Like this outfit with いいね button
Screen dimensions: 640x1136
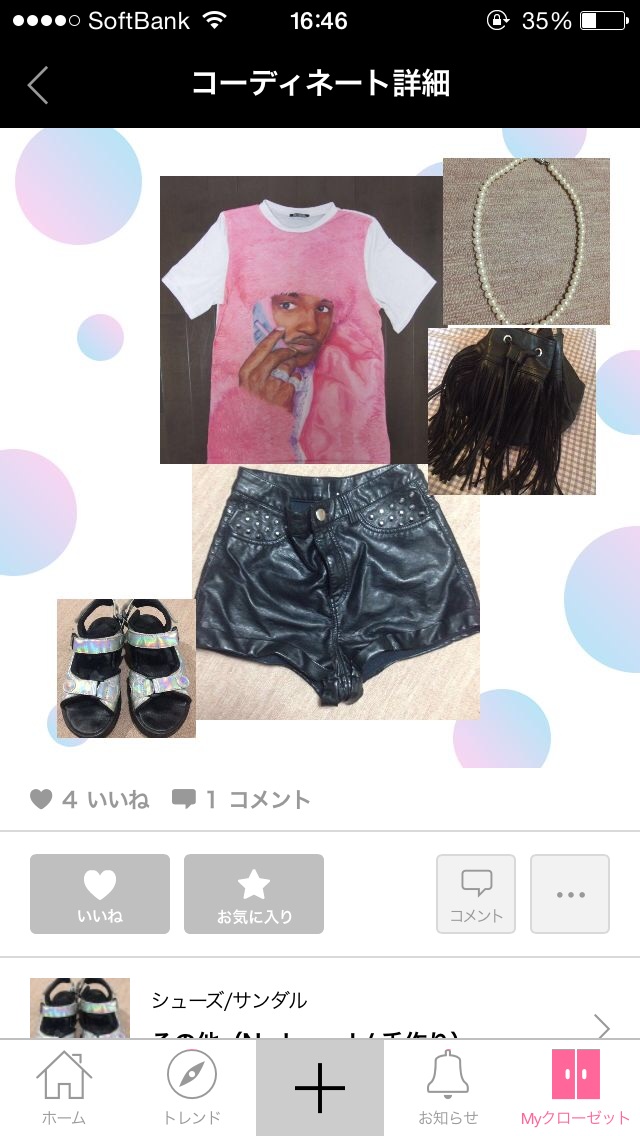click(x=100, y=894)
